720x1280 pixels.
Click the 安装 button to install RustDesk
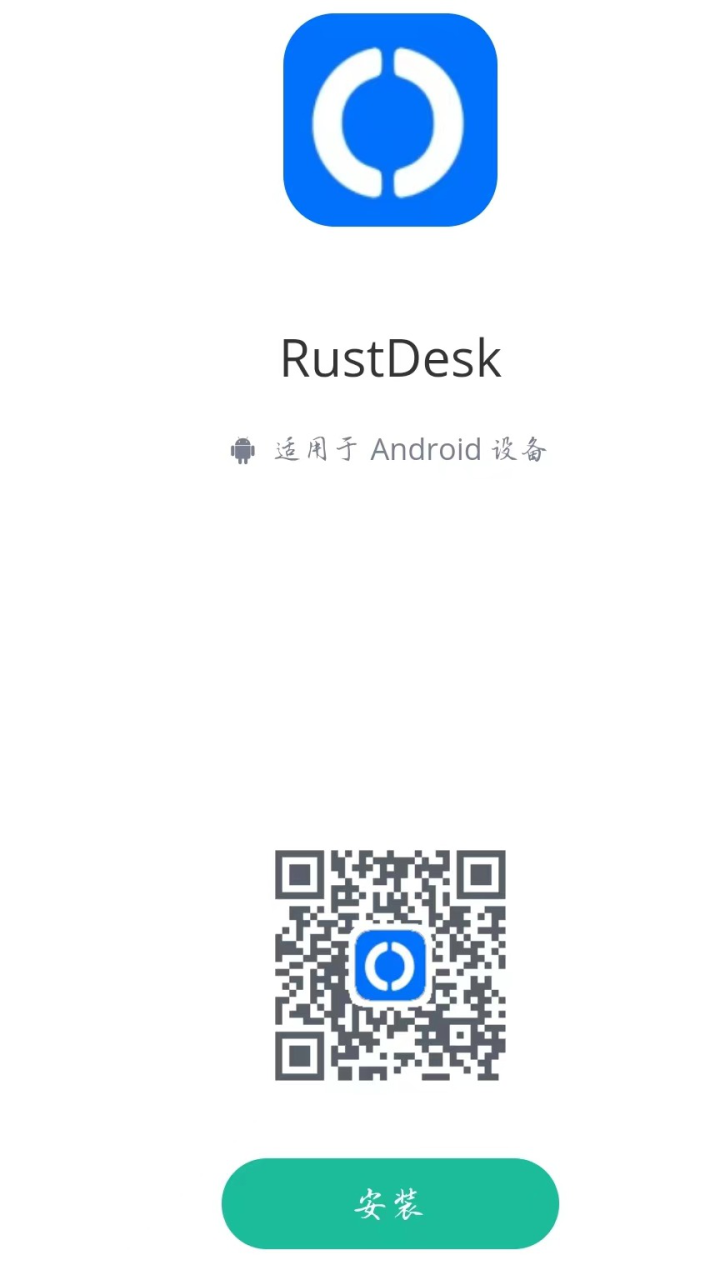click(x=390, y=1203)
